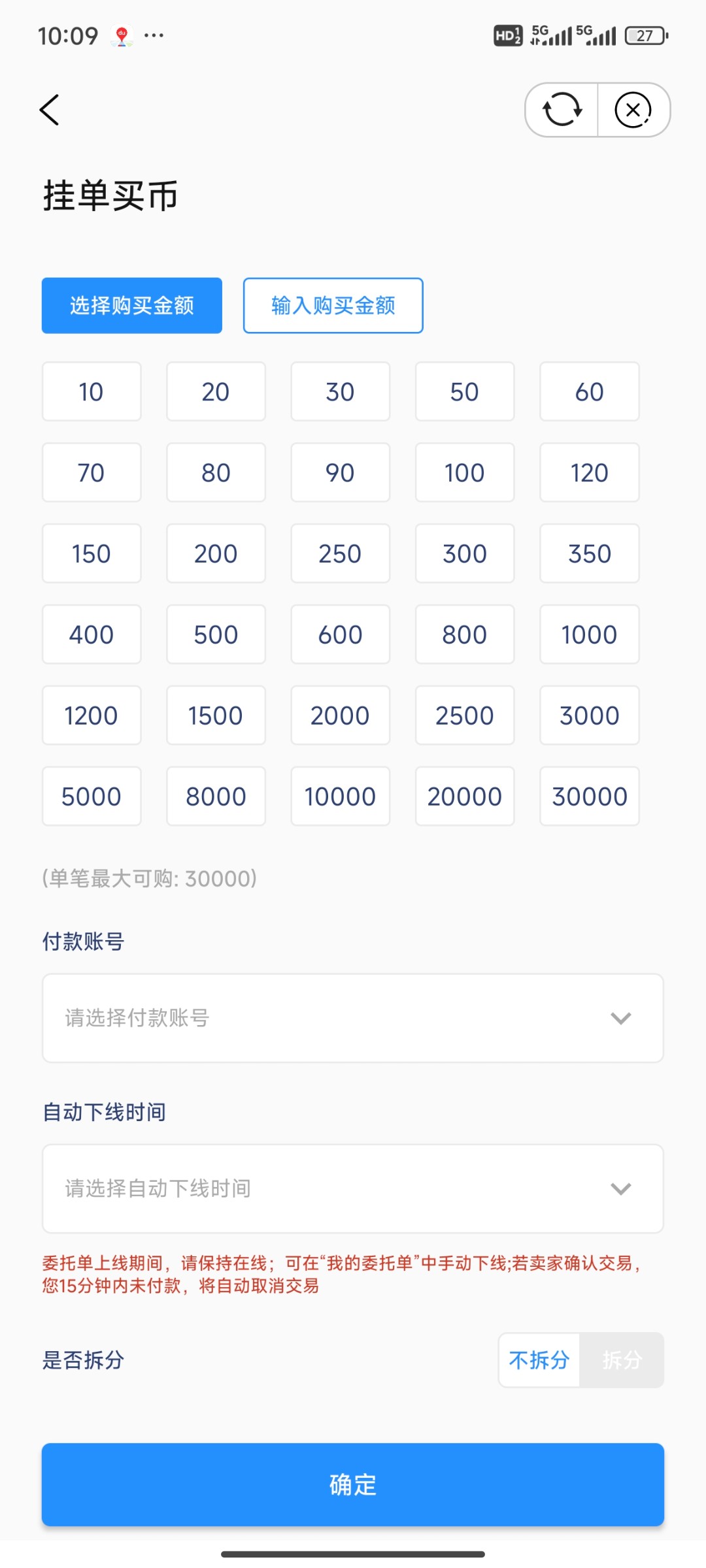The image size is (706, 1568).
Task: Close the page with the X icon
Action: click(633, 110)
